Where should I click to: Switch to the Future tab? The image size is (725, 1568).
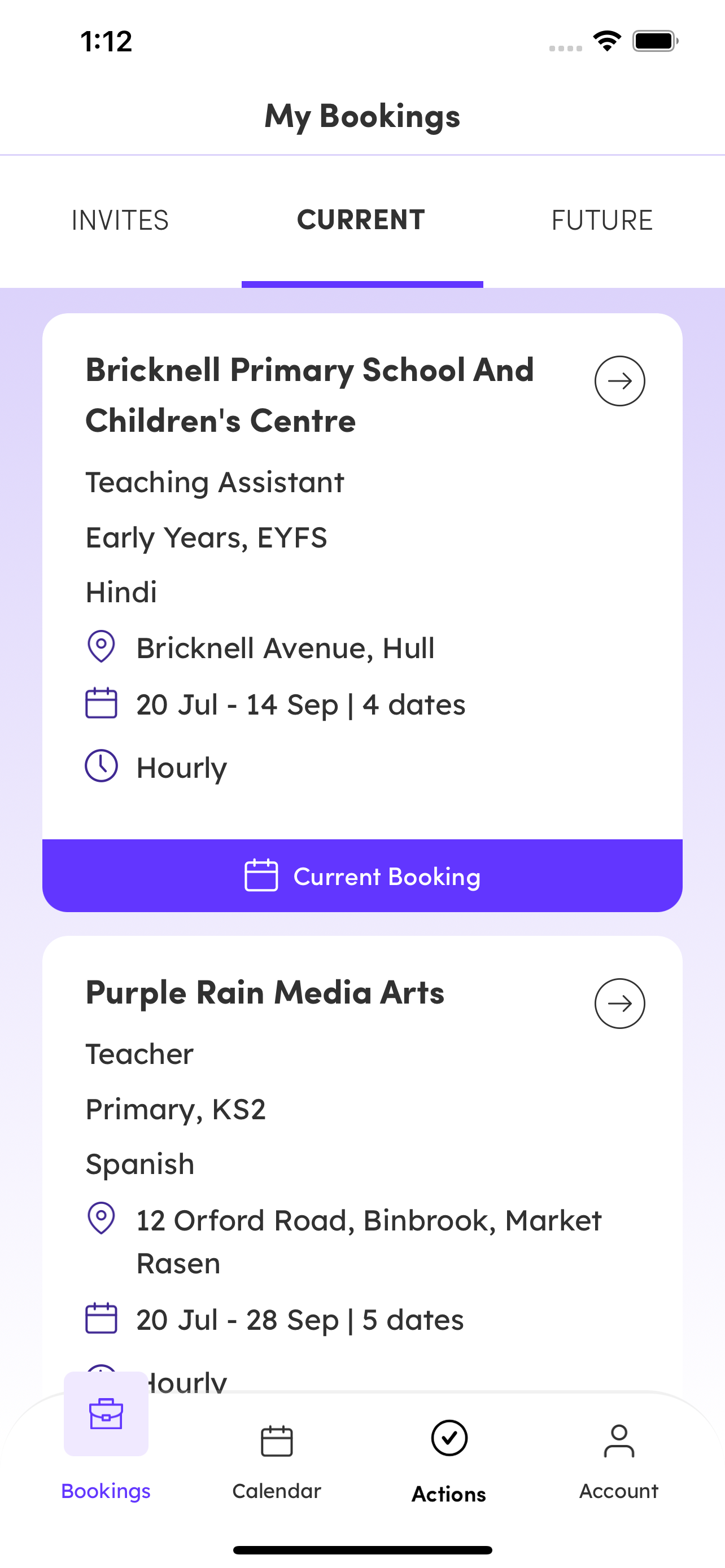602,220
